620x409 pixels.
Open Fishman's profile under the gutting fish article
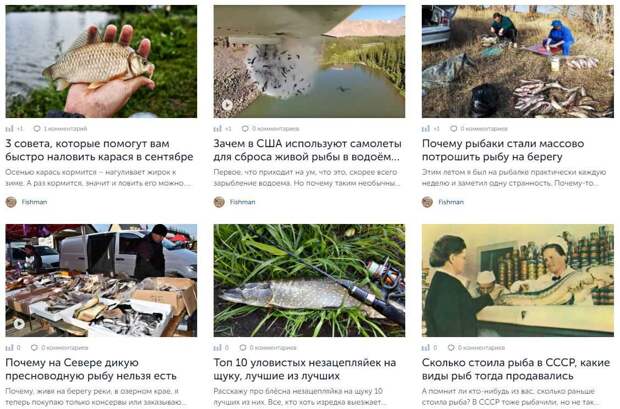450,201
